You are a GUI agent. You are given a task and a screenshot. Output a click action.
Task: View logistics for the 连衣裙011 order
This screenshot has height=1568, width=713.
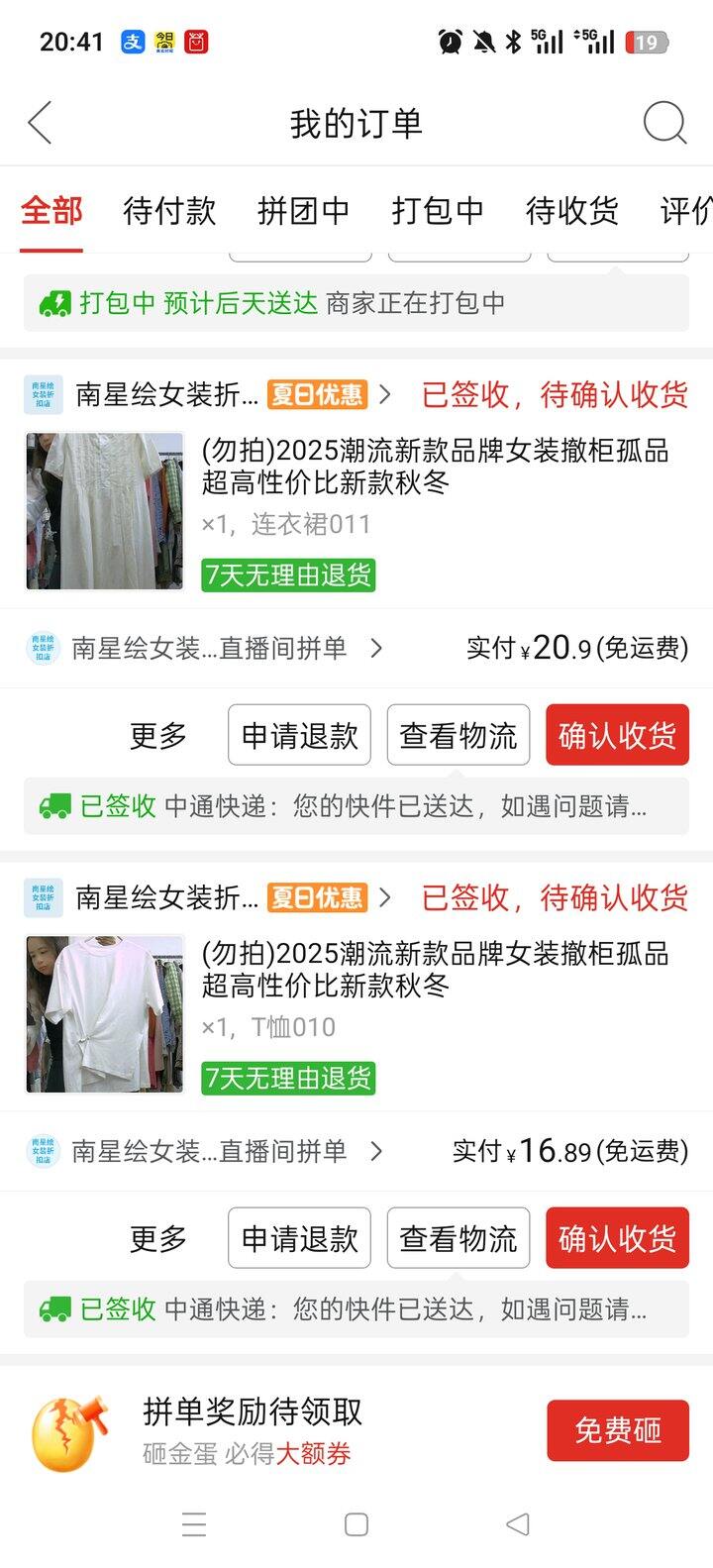coord(458,735)
